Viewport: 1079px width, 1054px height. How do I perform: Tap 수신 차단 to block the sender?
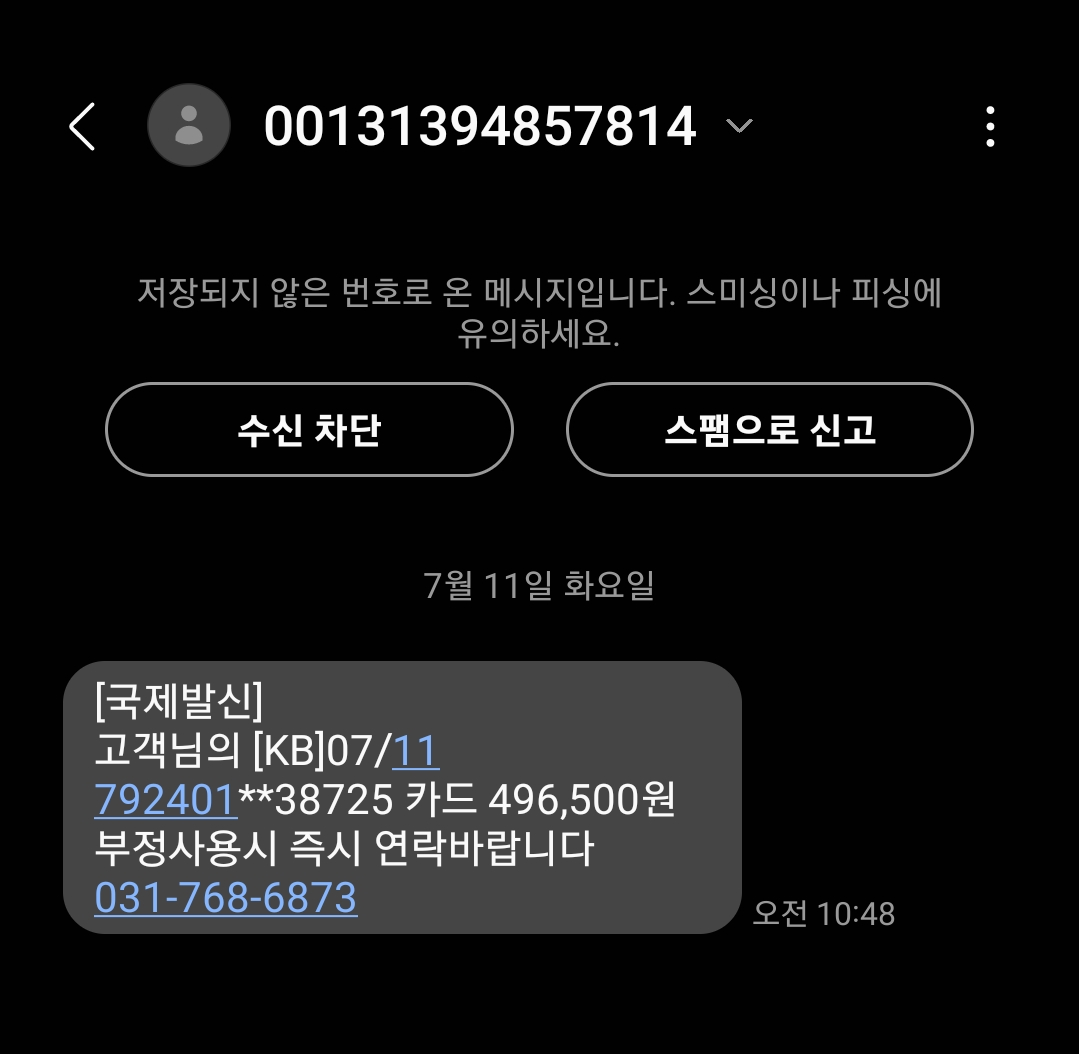pos(309,430)
